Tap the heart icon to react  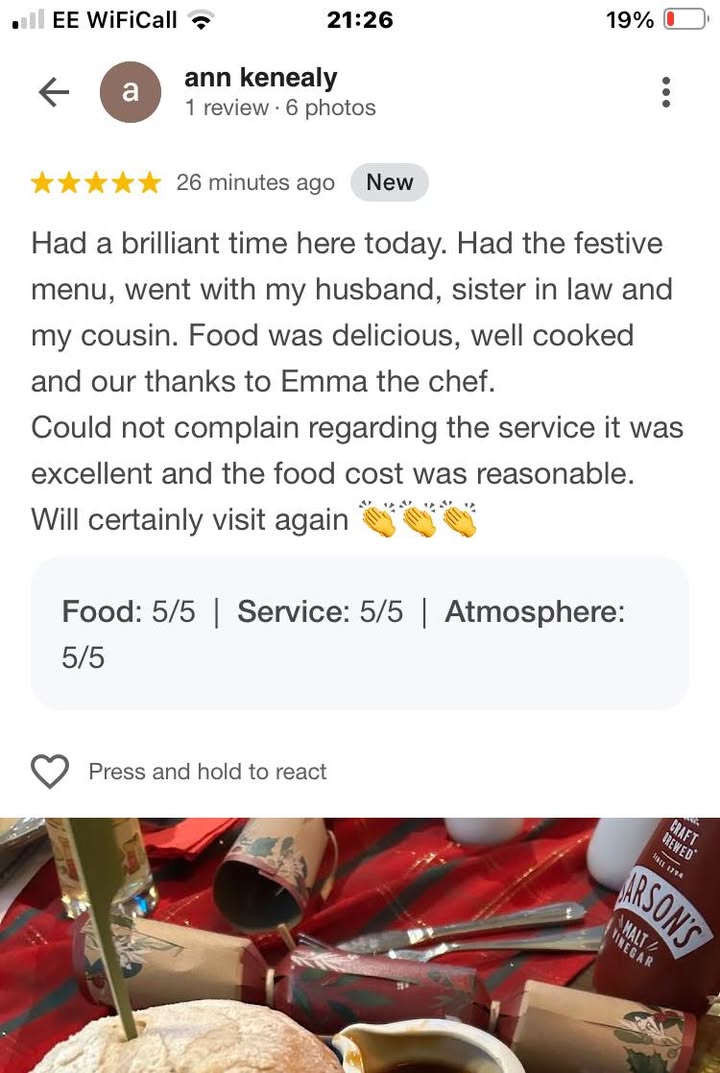click(50, 771)
